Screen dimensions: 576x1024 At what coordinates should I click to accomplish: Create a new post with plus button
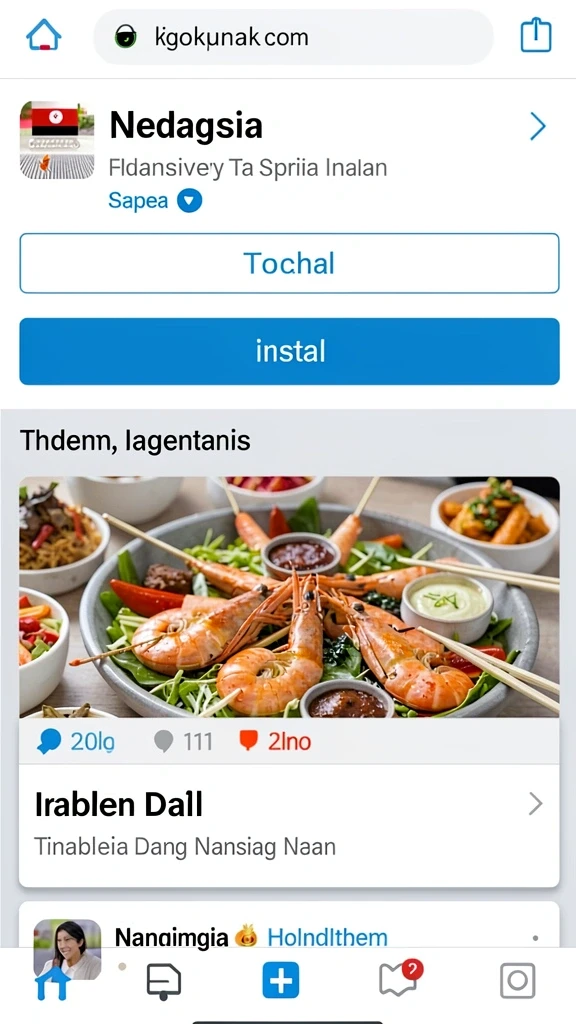coord(281,980)
